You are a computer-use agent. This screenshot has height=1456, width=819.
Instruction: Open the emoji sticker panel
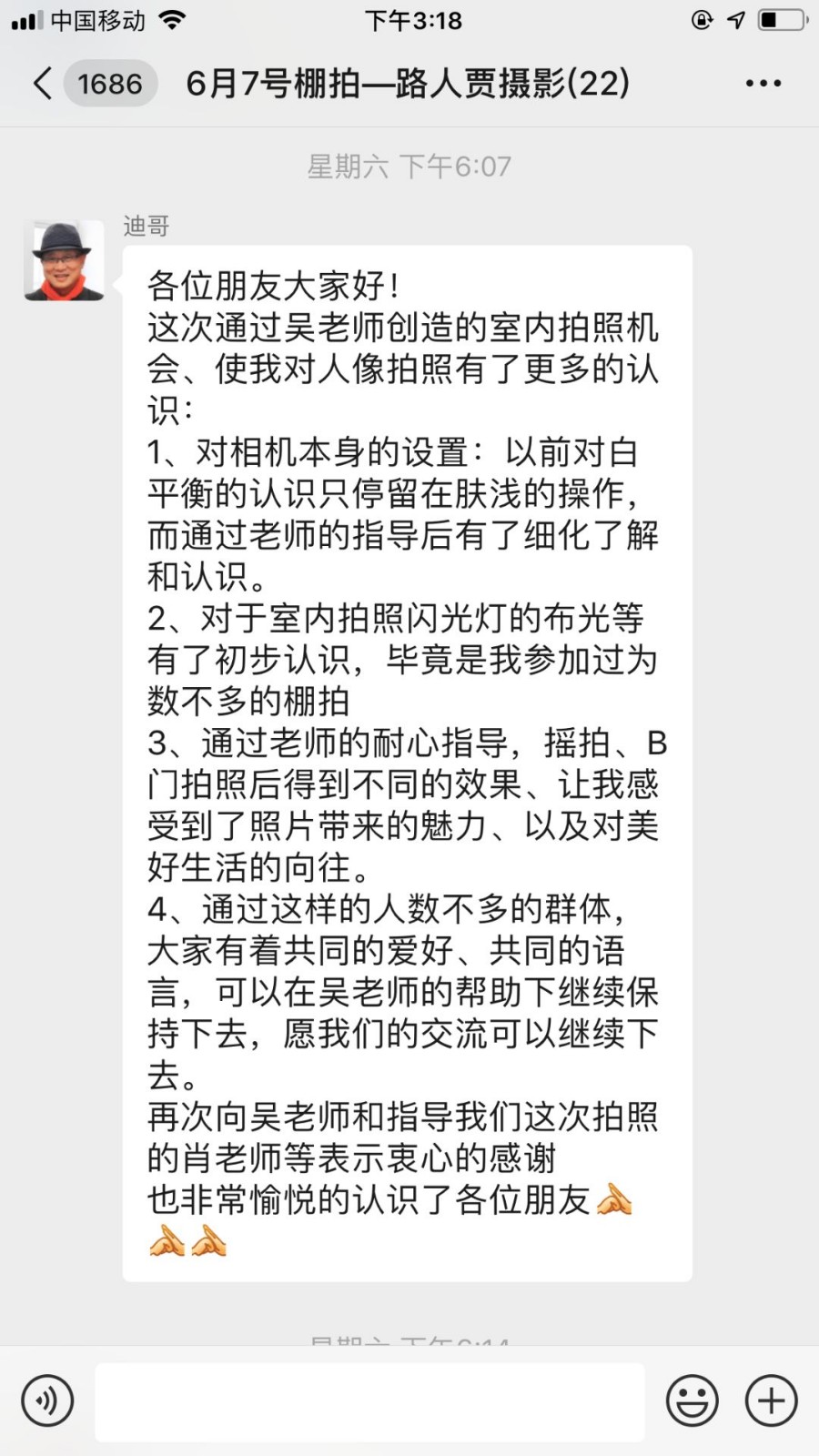(693, 1400)
